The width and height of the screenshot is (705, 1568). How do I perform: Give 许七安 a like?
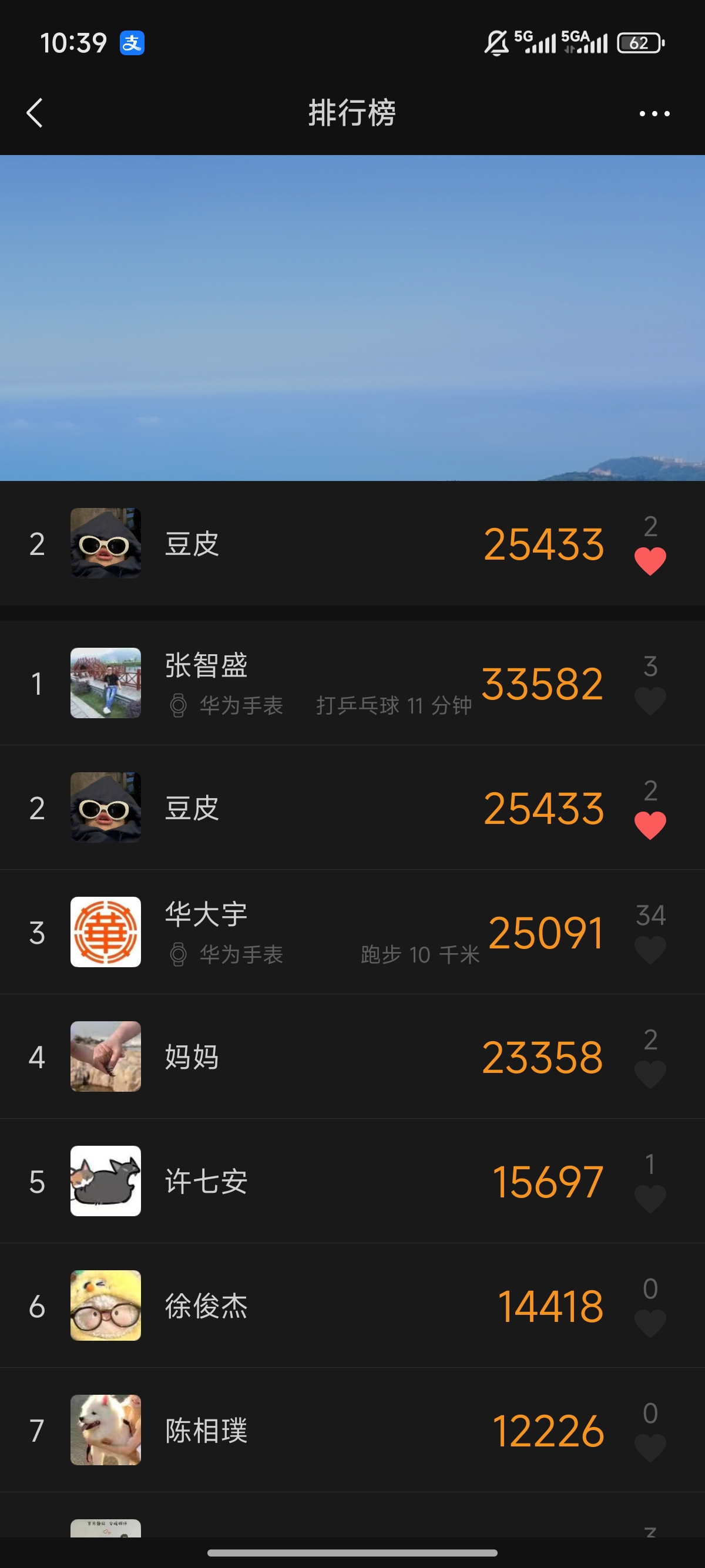pos(650,1199)
